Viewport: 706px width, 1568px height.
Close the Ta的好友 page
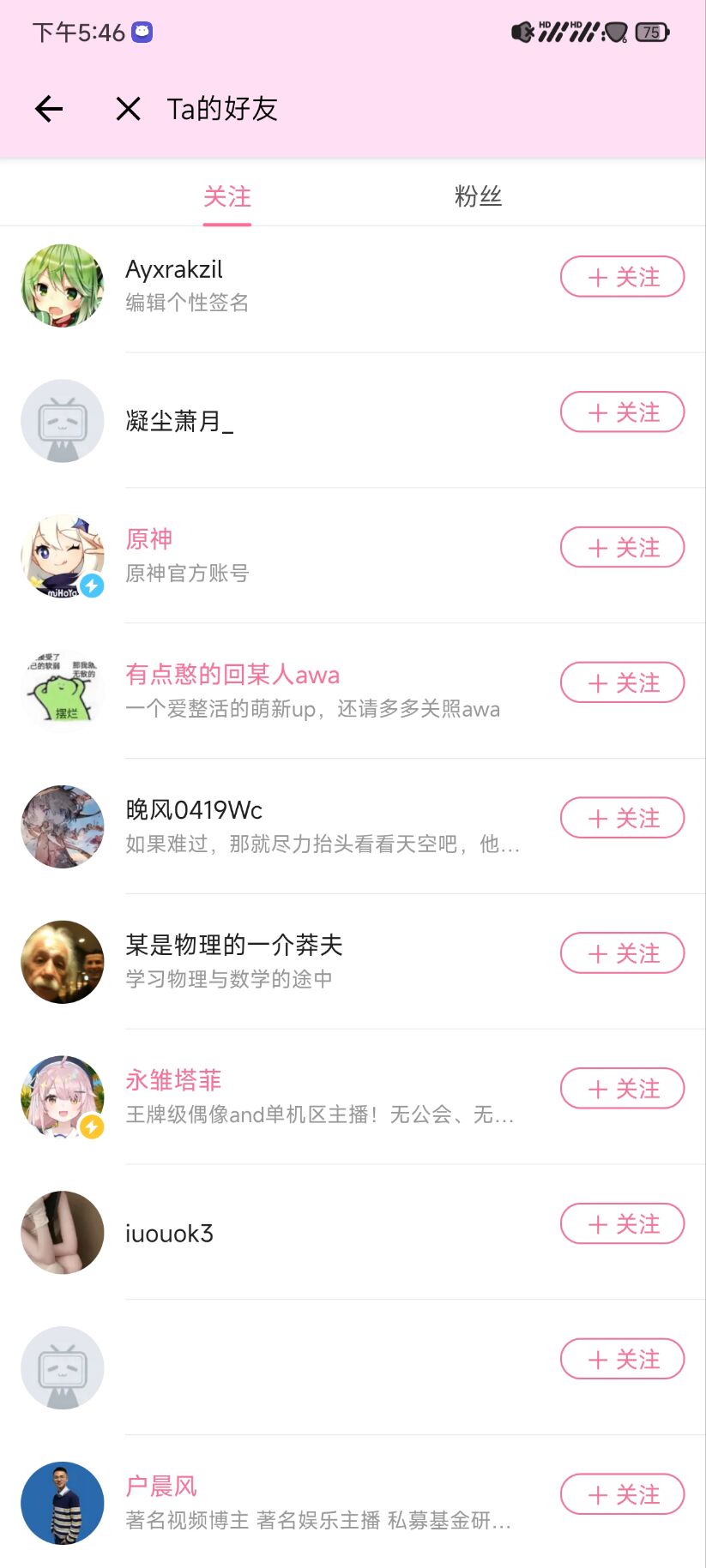129,109
